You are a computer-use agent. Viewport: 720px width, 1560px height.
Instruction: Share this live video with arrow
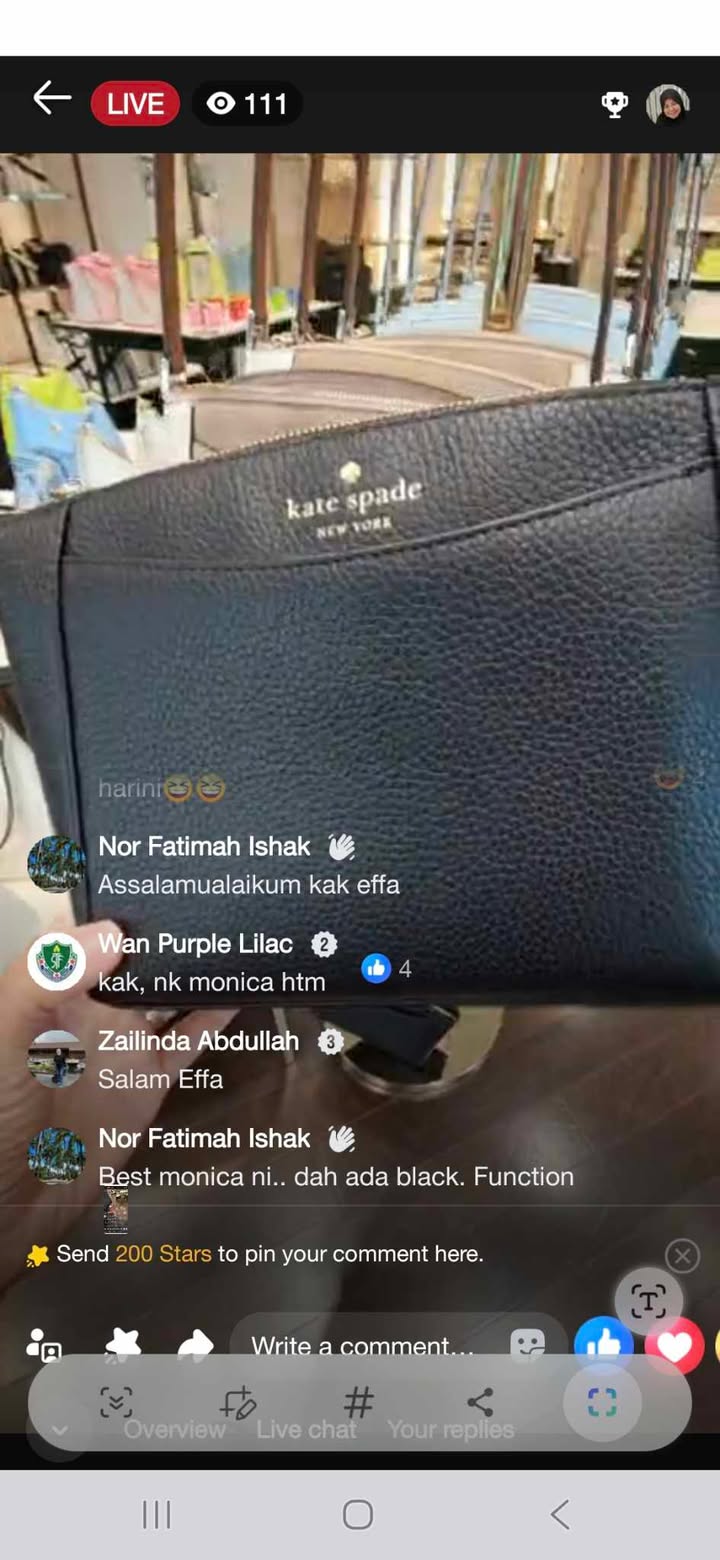tap(195, 1345)
